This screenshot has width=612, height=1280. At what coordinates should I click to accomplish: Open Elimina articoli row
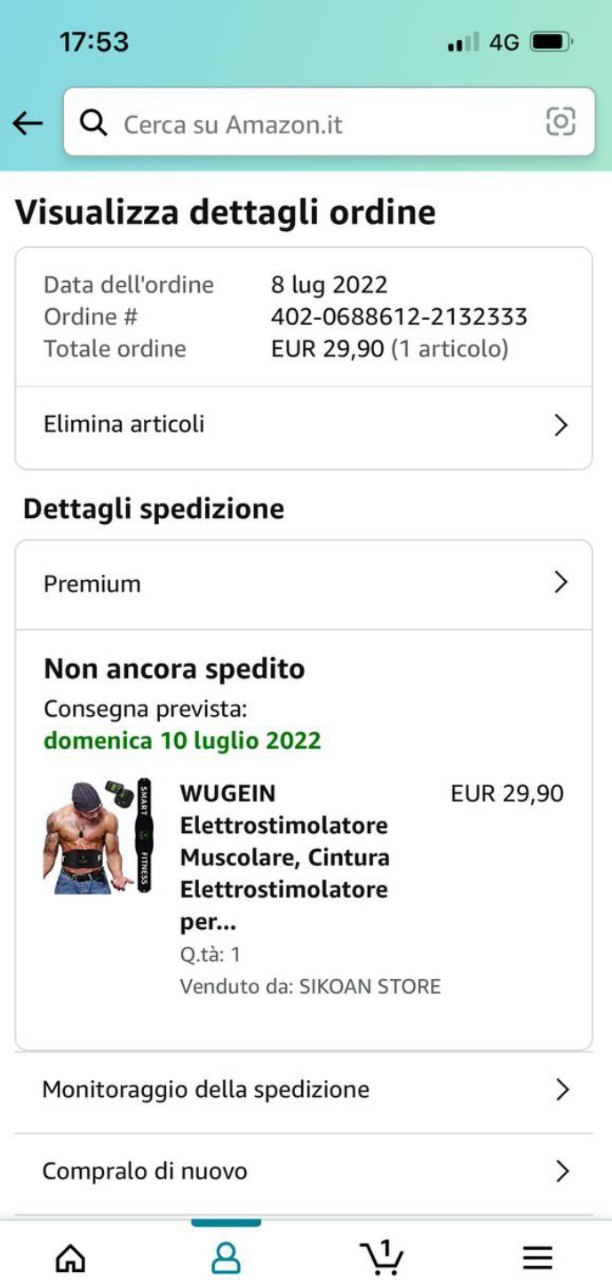[x=304, y=425]
